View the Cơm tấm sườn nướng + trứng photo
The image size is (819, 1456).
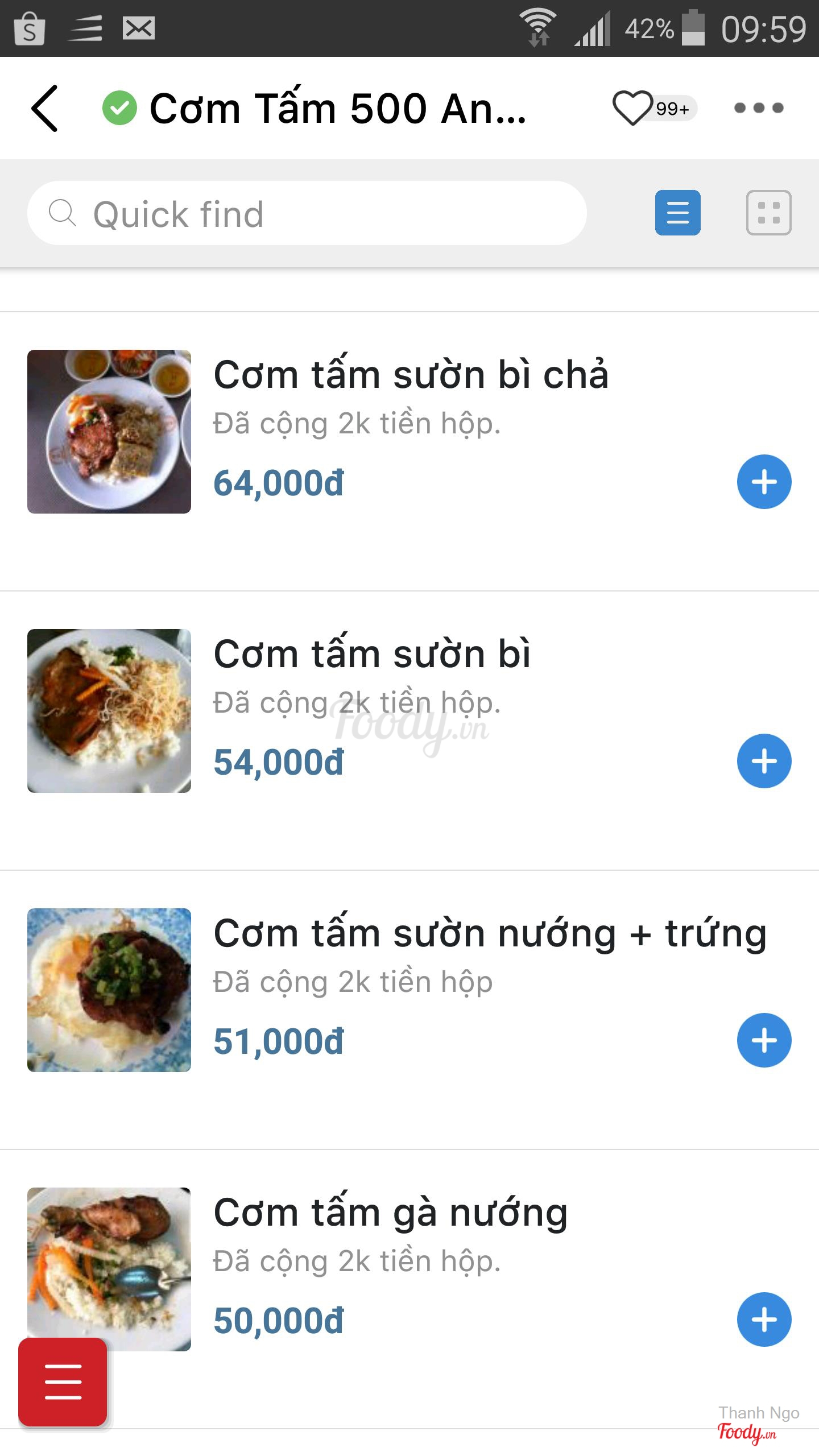click(109, 990)
